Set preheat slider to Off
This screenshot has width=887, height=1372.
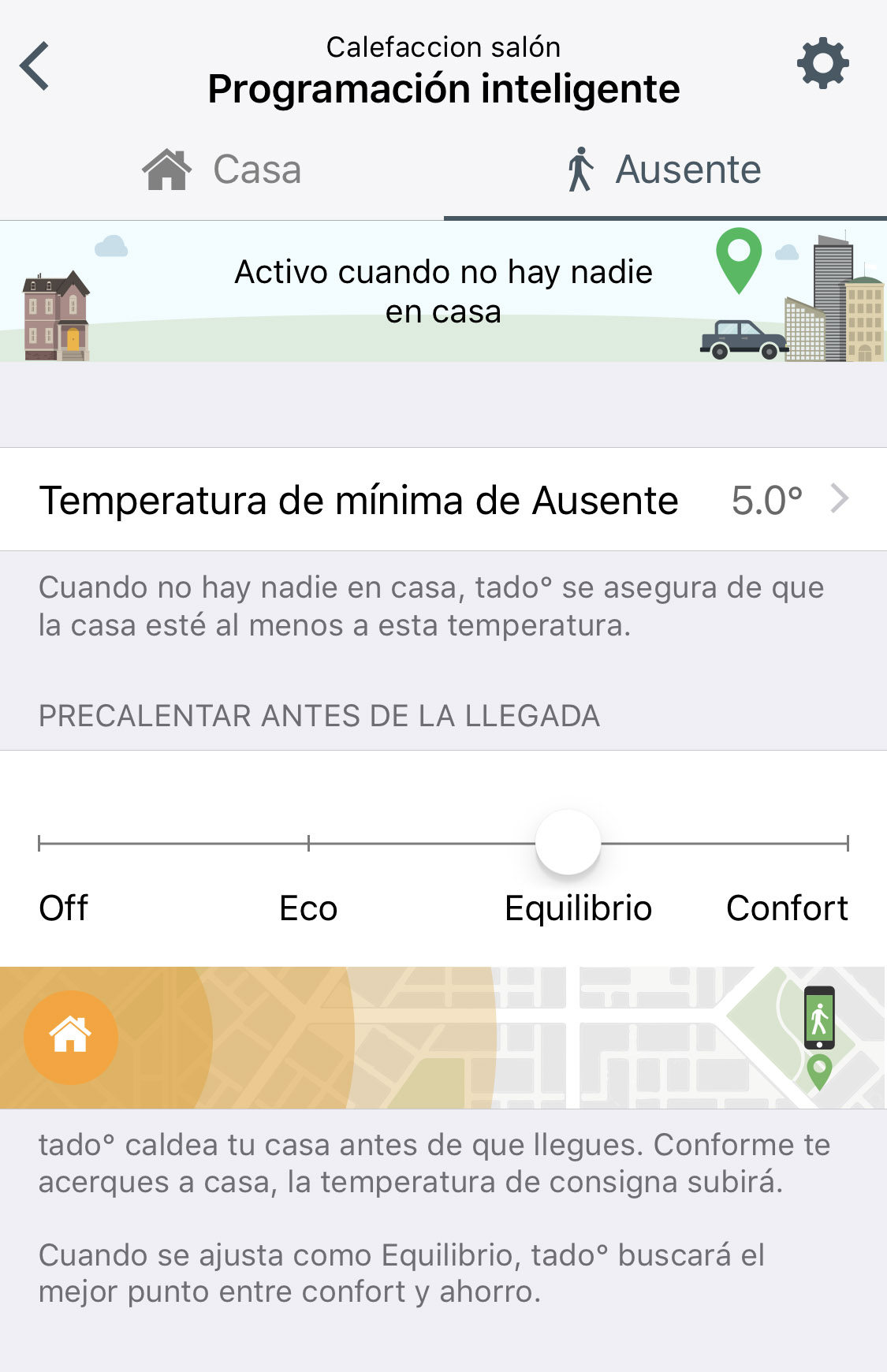point(39,844)
